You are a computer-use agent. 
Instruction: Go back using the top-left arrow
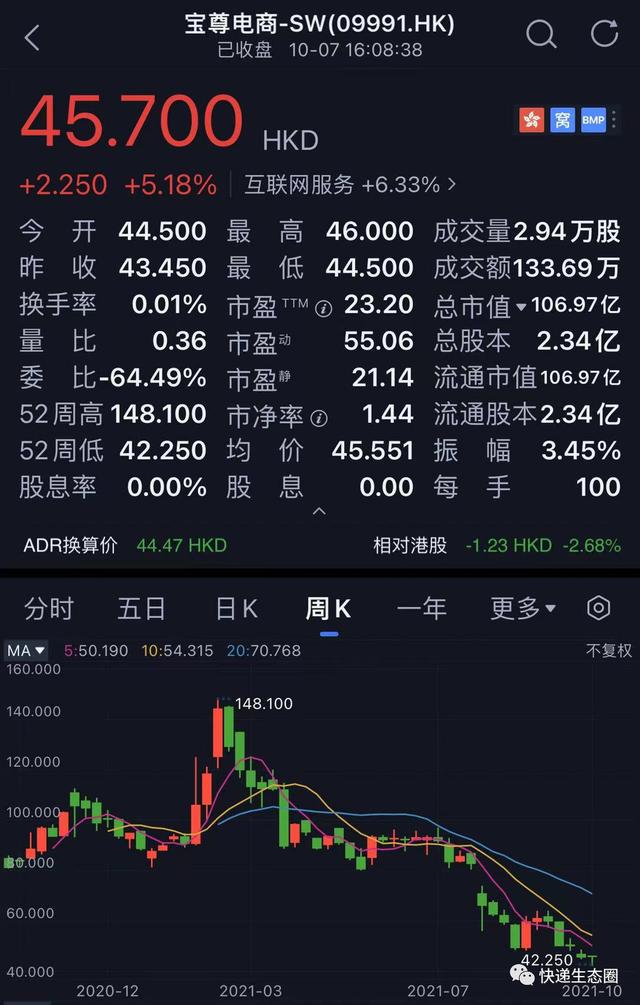(x=32, y=37)
